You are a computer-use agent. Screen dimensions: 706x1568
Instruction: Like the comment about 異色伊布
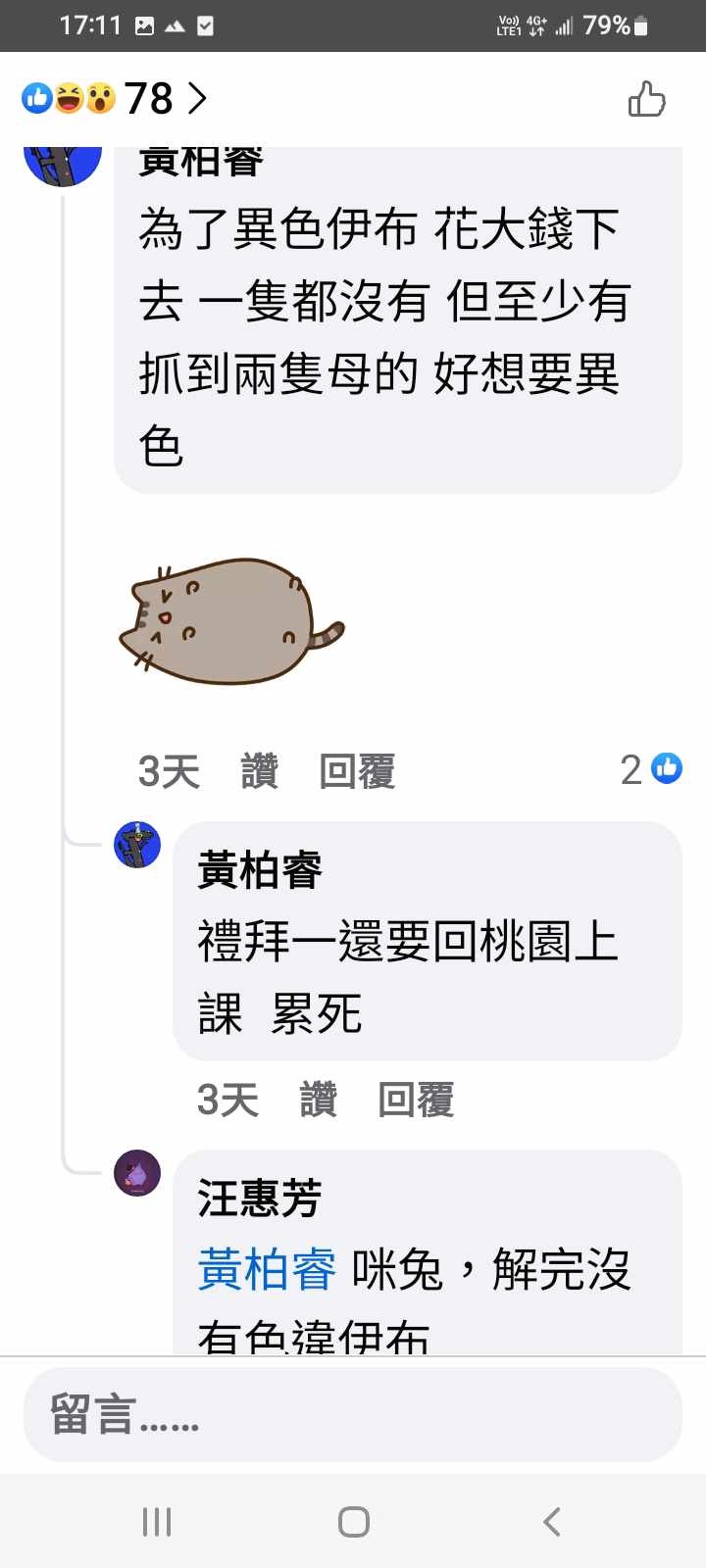pos(260,771)
